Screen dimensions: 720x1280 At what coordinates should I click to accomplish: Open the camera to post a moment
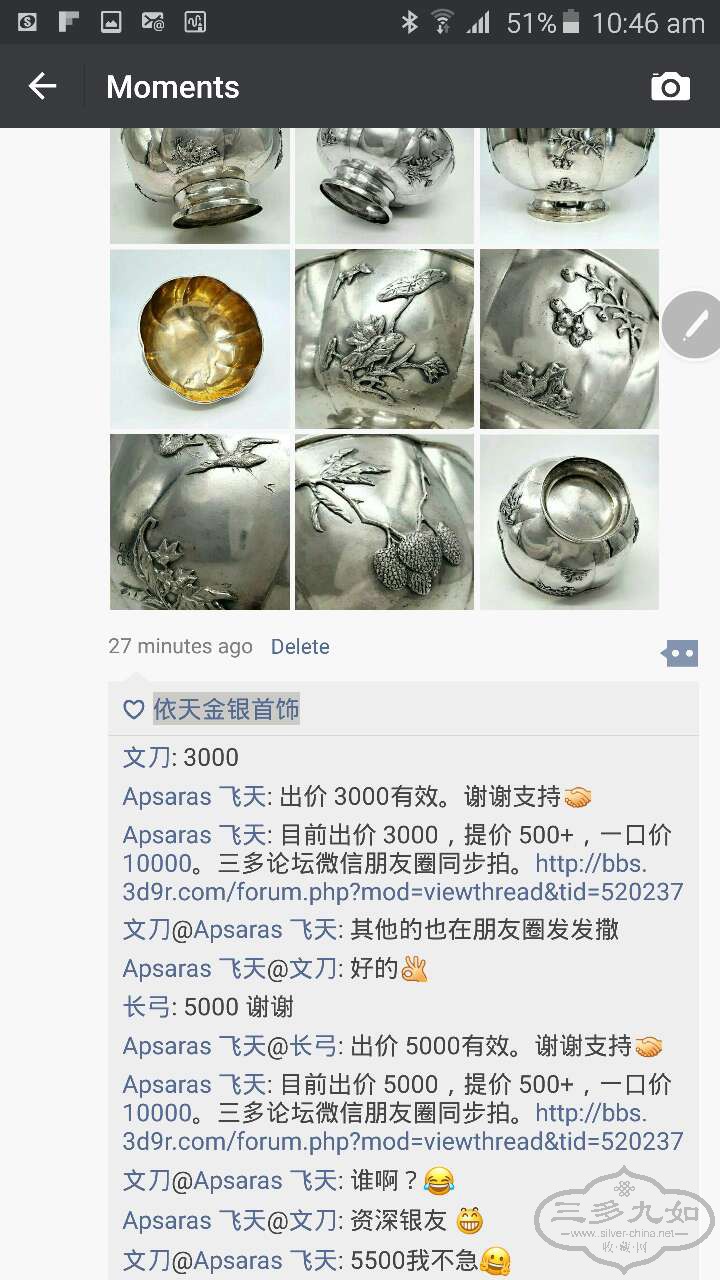point(670,87)
